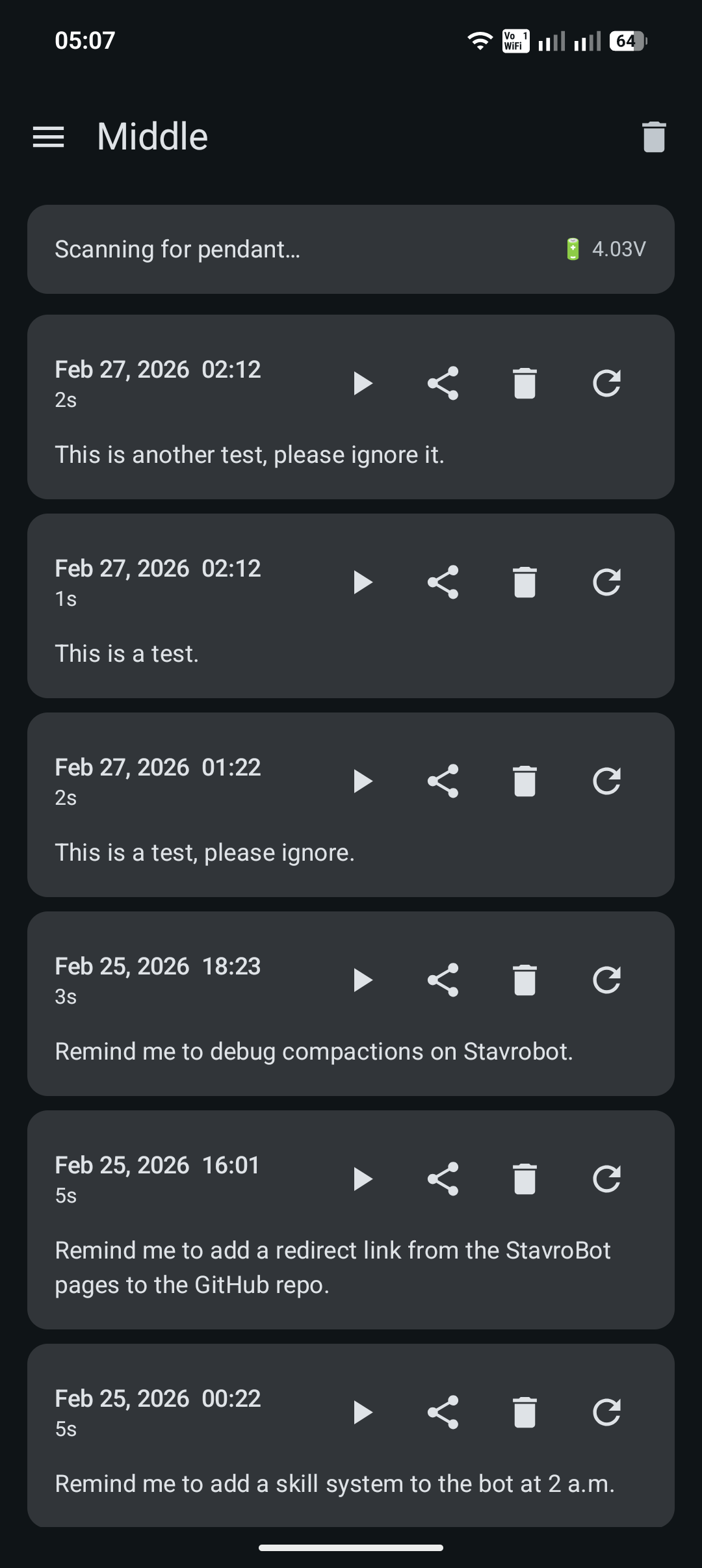Play the redirect link reminder recording
The image size is (702, 1568).
pos(362,1179)
